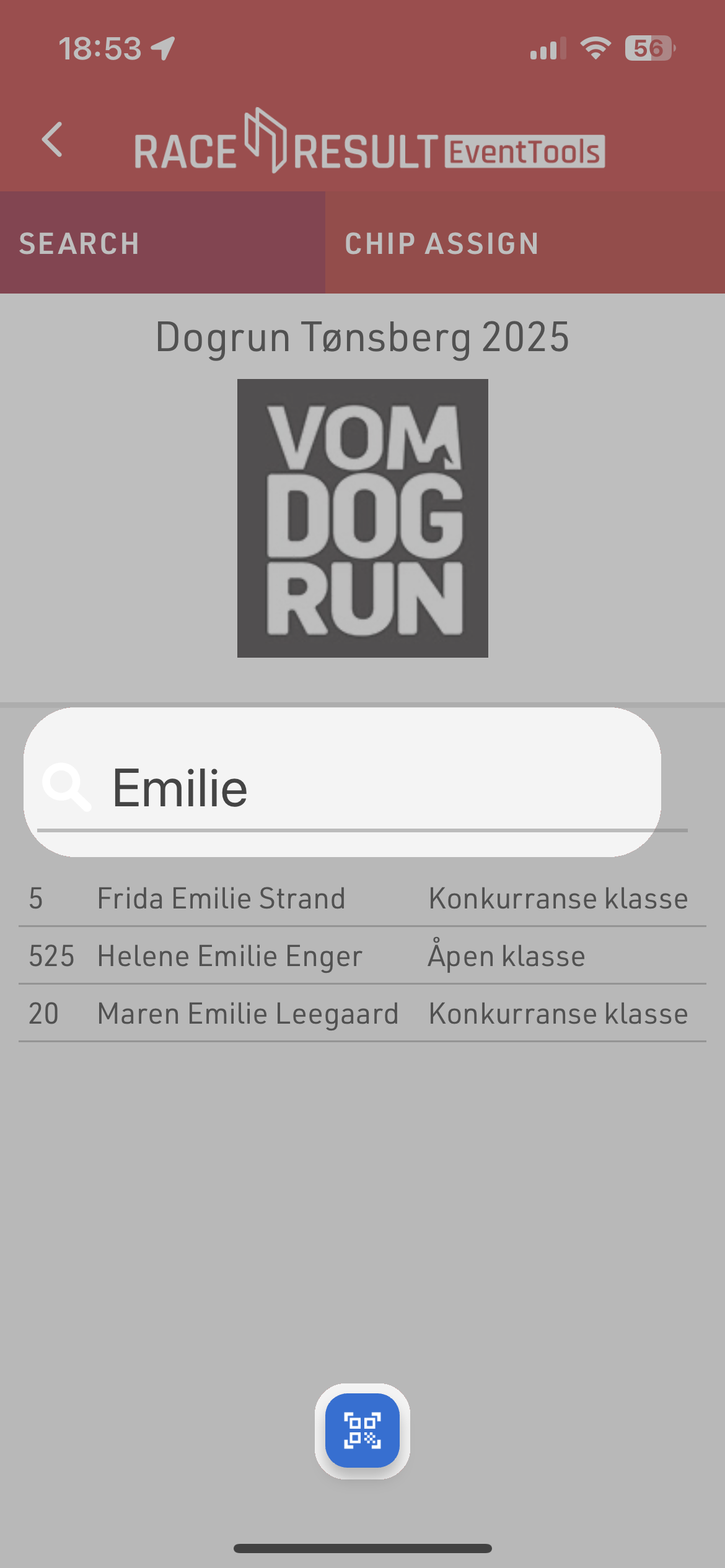Open participant Frida Emilie Strand
Screen dimensions: 725x1568
click(362, 899)
